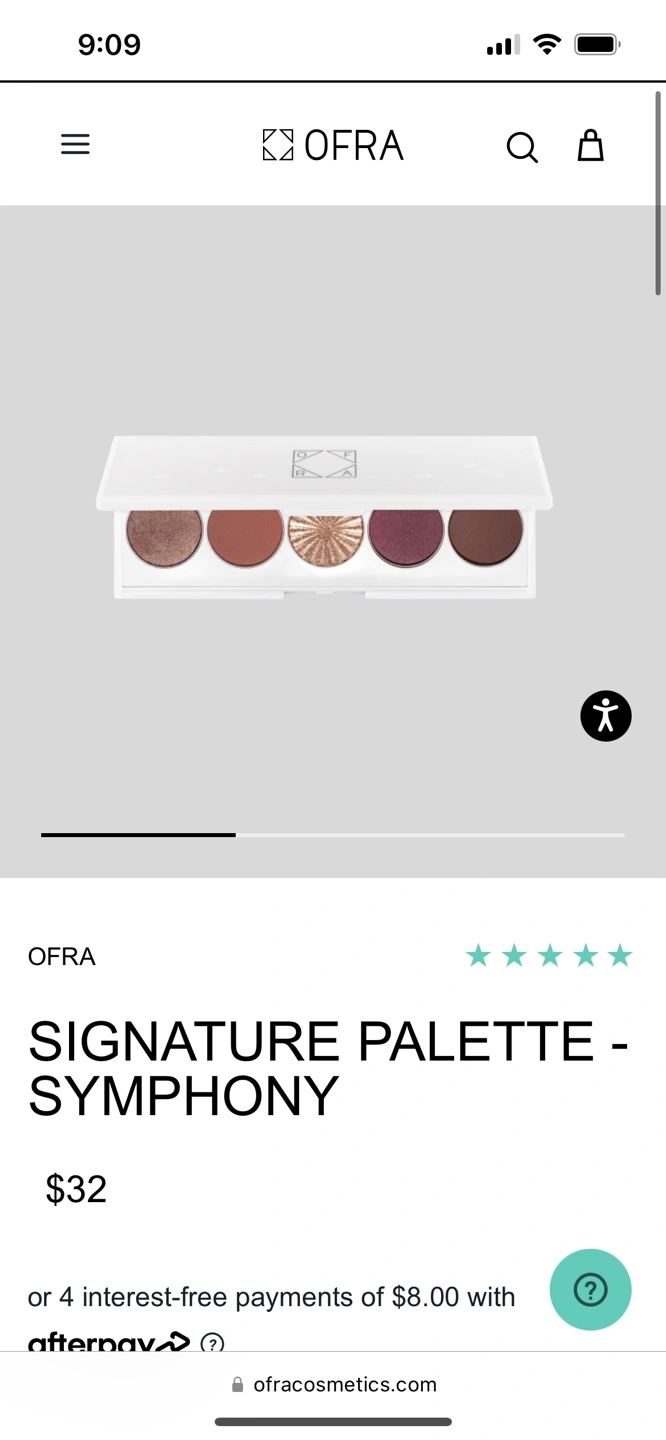
Task: Open the help chat bubble
Action: 590,1290
